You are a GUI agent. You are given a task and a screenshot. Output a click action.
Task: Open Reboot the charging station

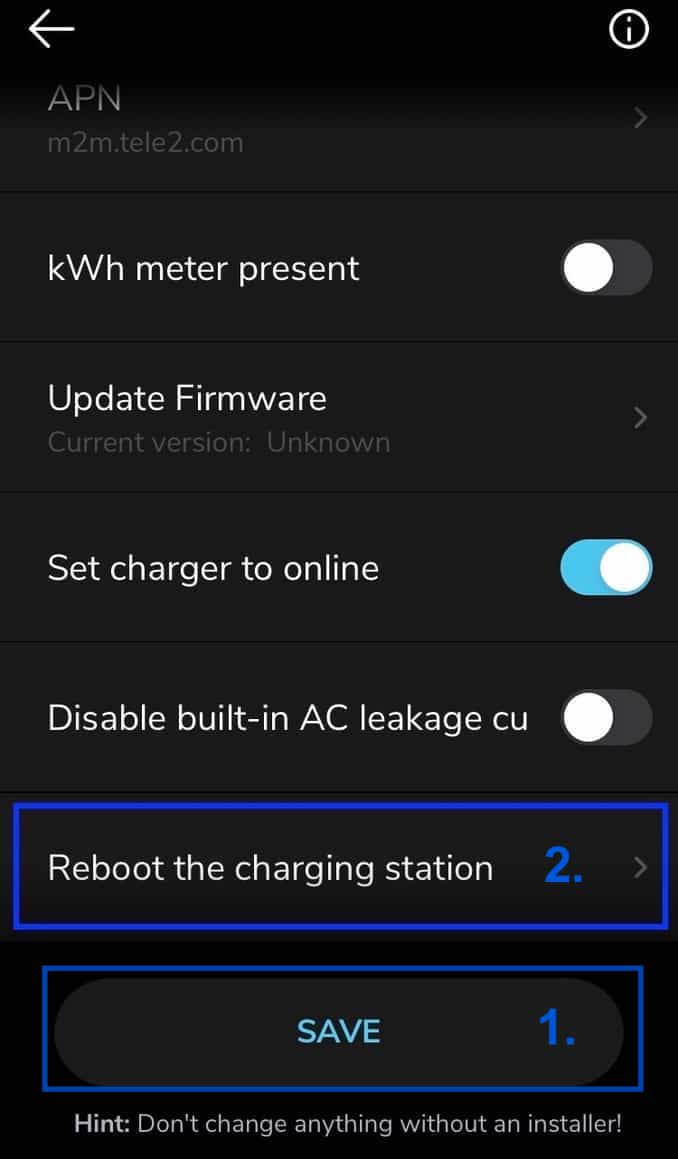pos(339,867)
